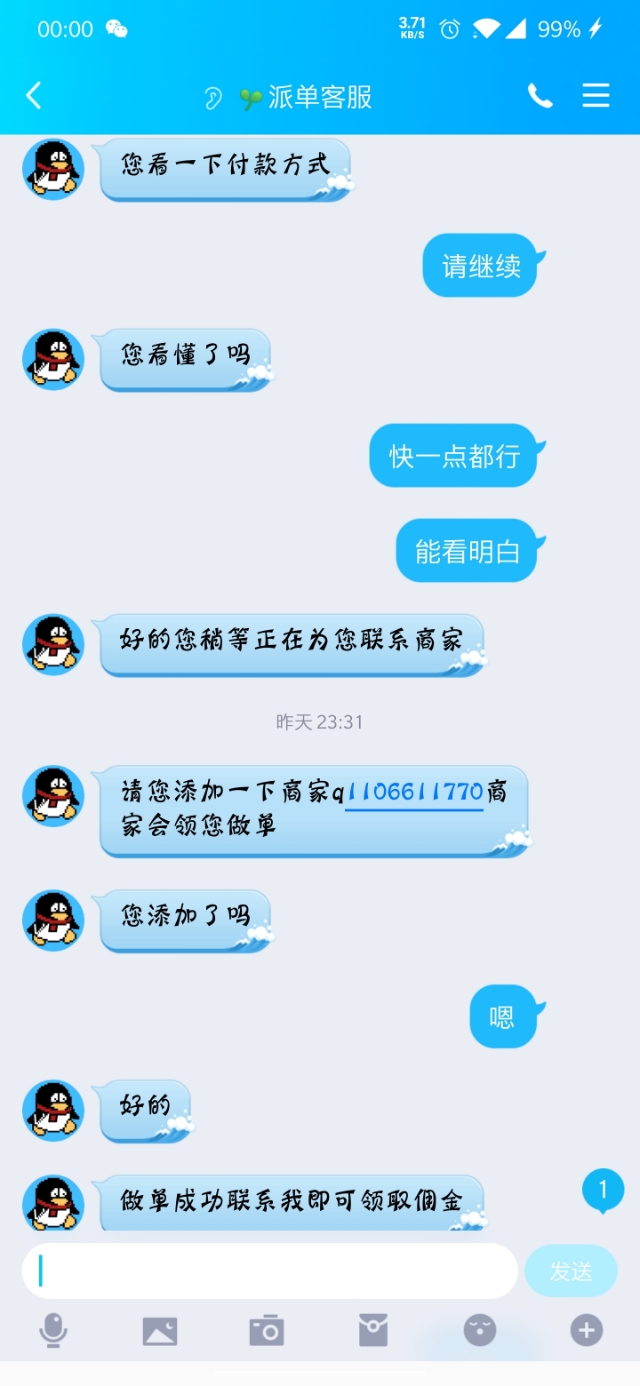
Task: Open the emoji panel
Action: 480,1330
